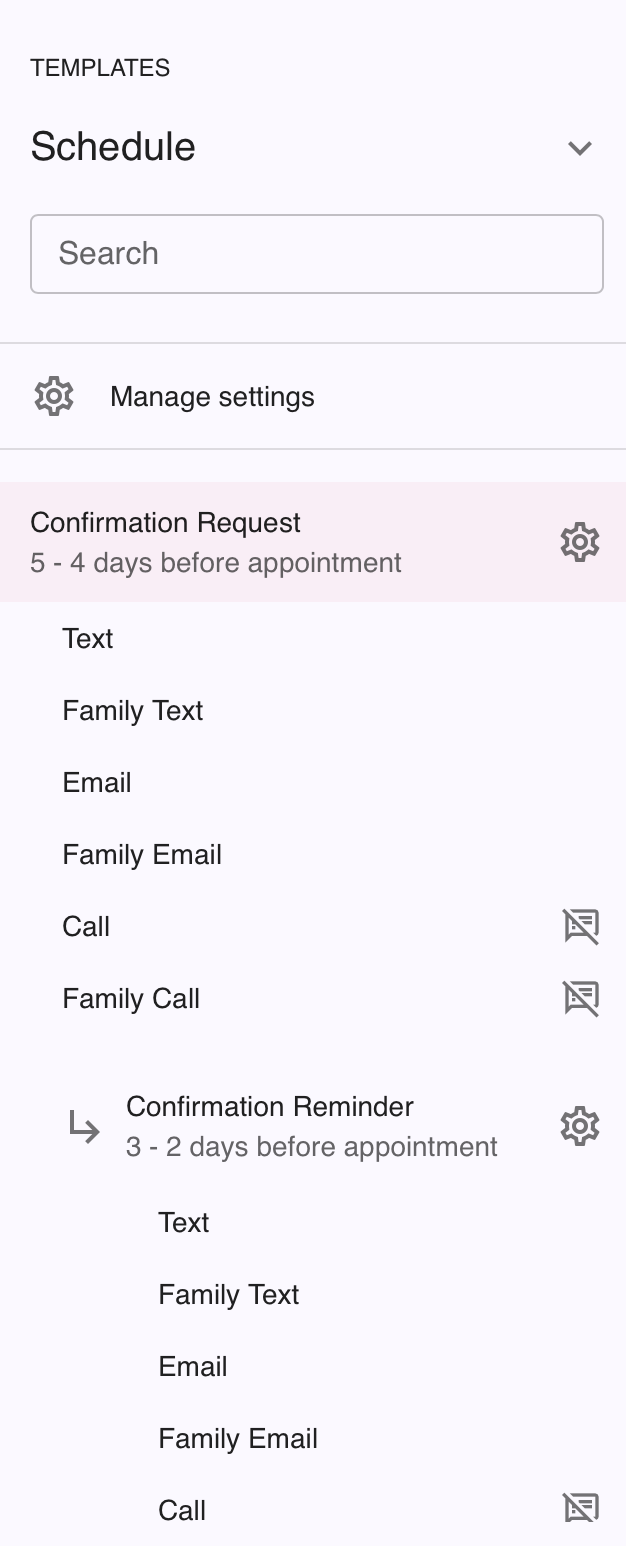626x1546 pixels.
Task: Tap the Search templates field
Action: click(317, 254)
